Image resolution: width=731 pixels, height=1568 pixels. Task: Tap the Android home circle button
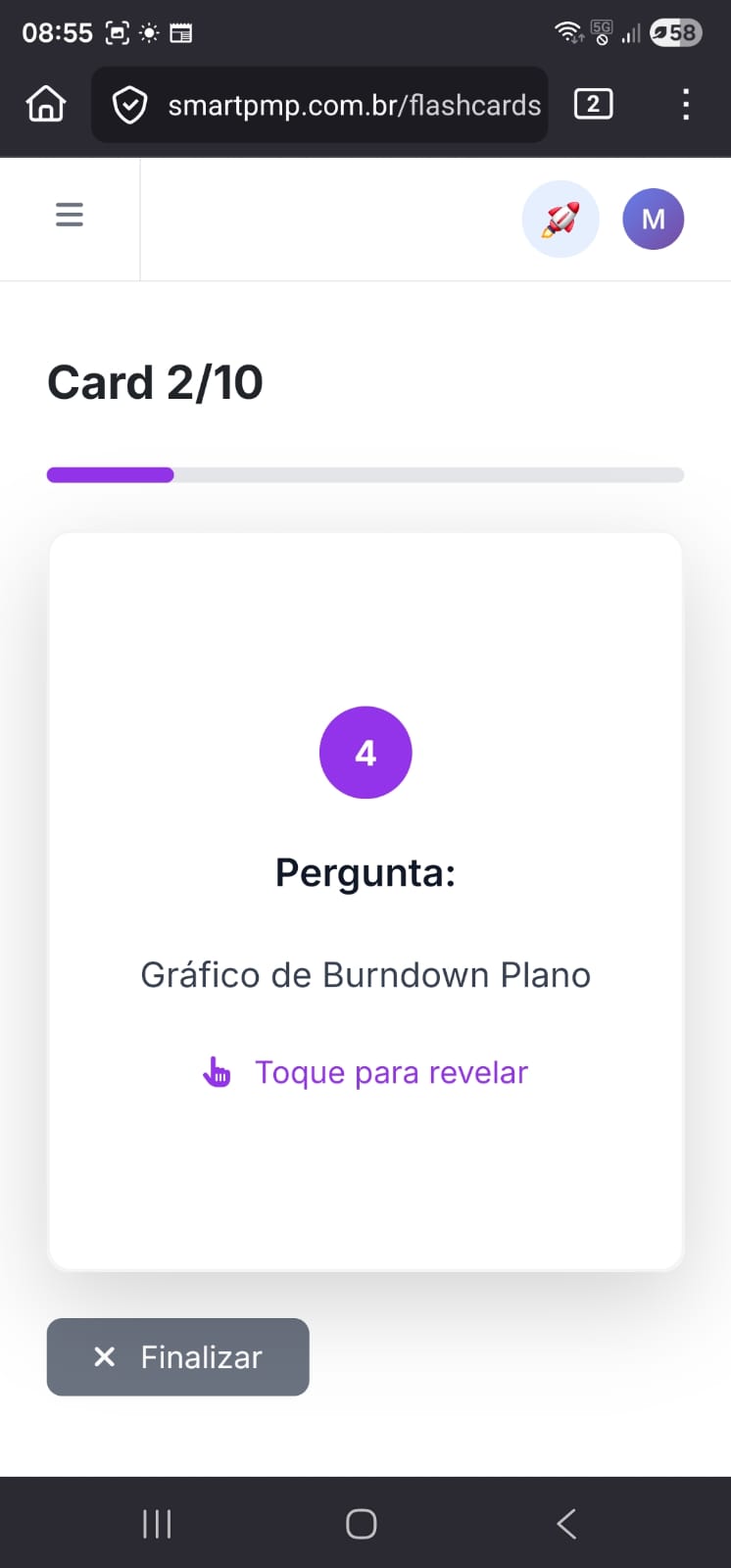click(360, 1523)
